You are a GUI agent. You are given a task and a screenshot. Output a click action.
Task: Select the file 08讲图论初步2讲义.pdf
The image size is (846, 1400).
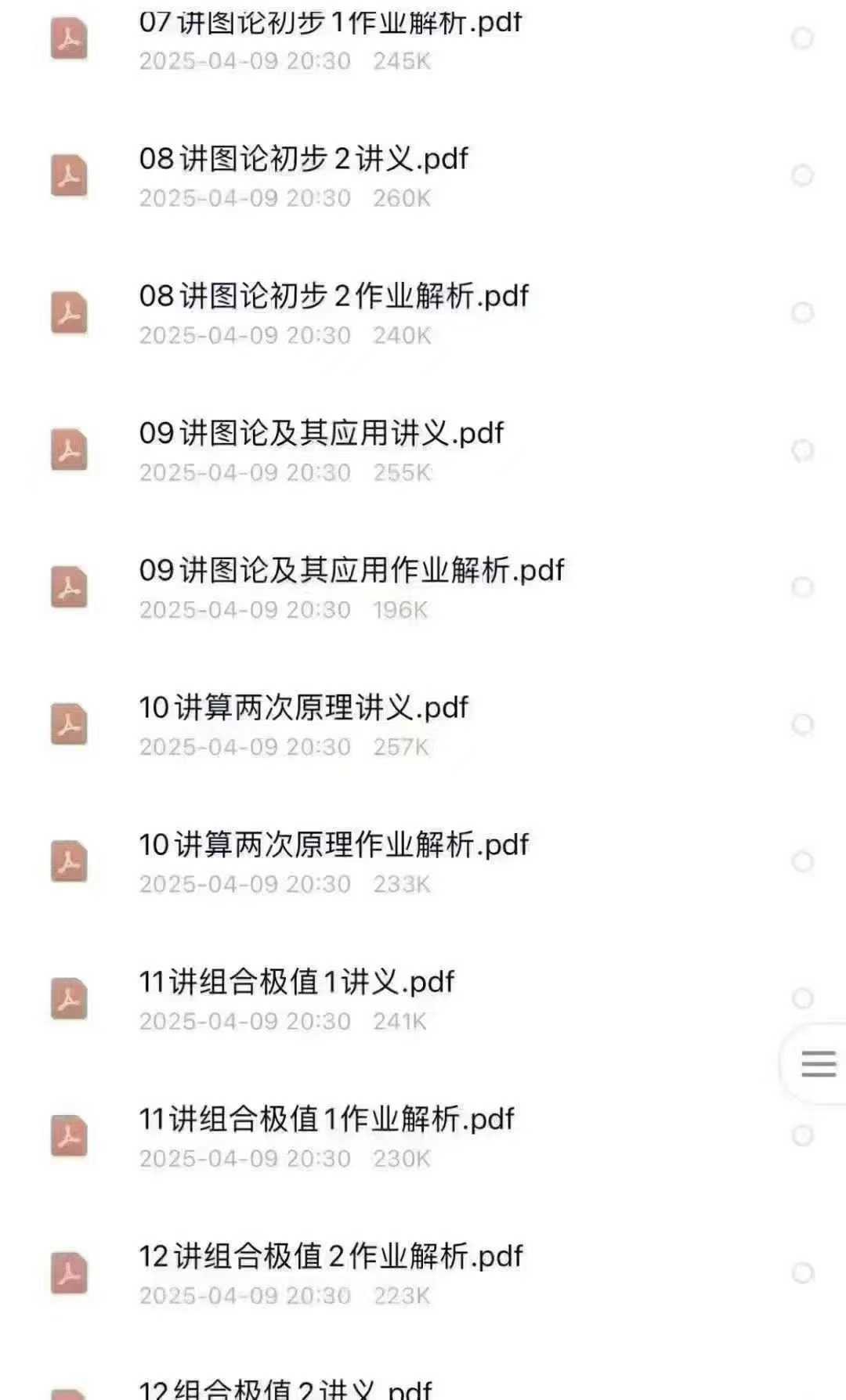coord(802,175)
